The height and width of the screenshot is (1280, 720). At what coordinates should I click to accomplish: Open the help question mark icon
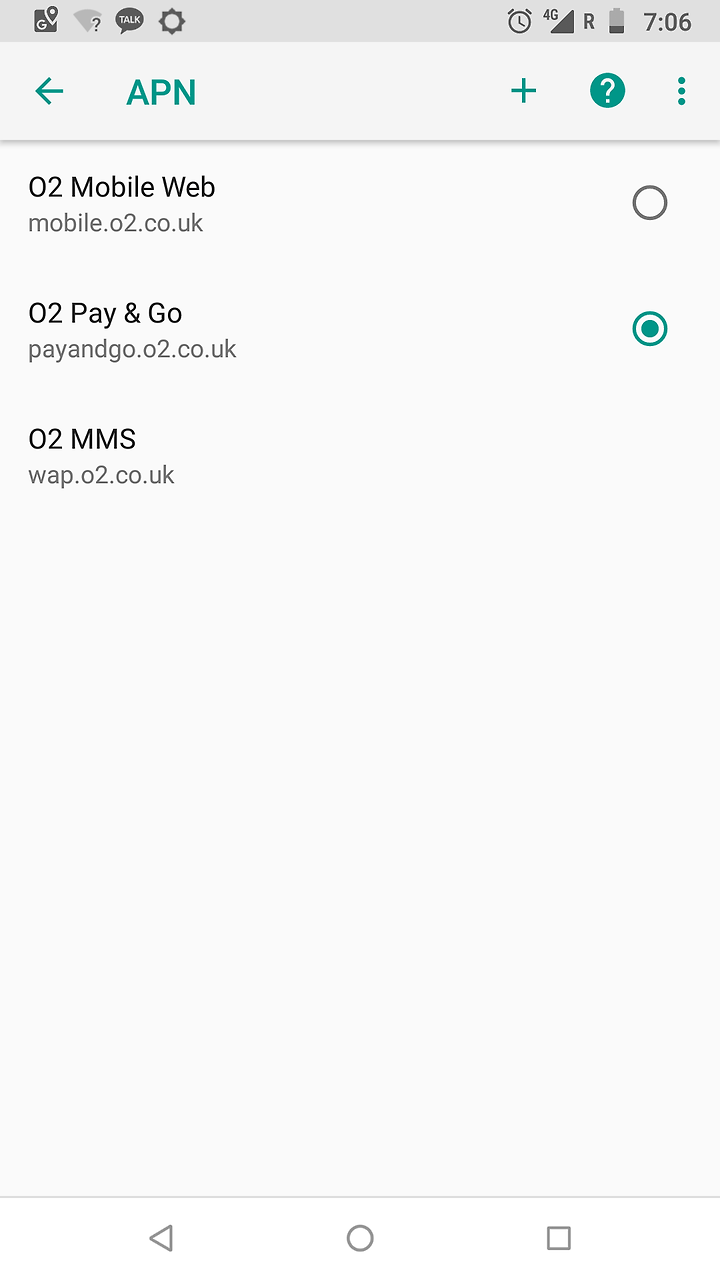click(607, 92)
